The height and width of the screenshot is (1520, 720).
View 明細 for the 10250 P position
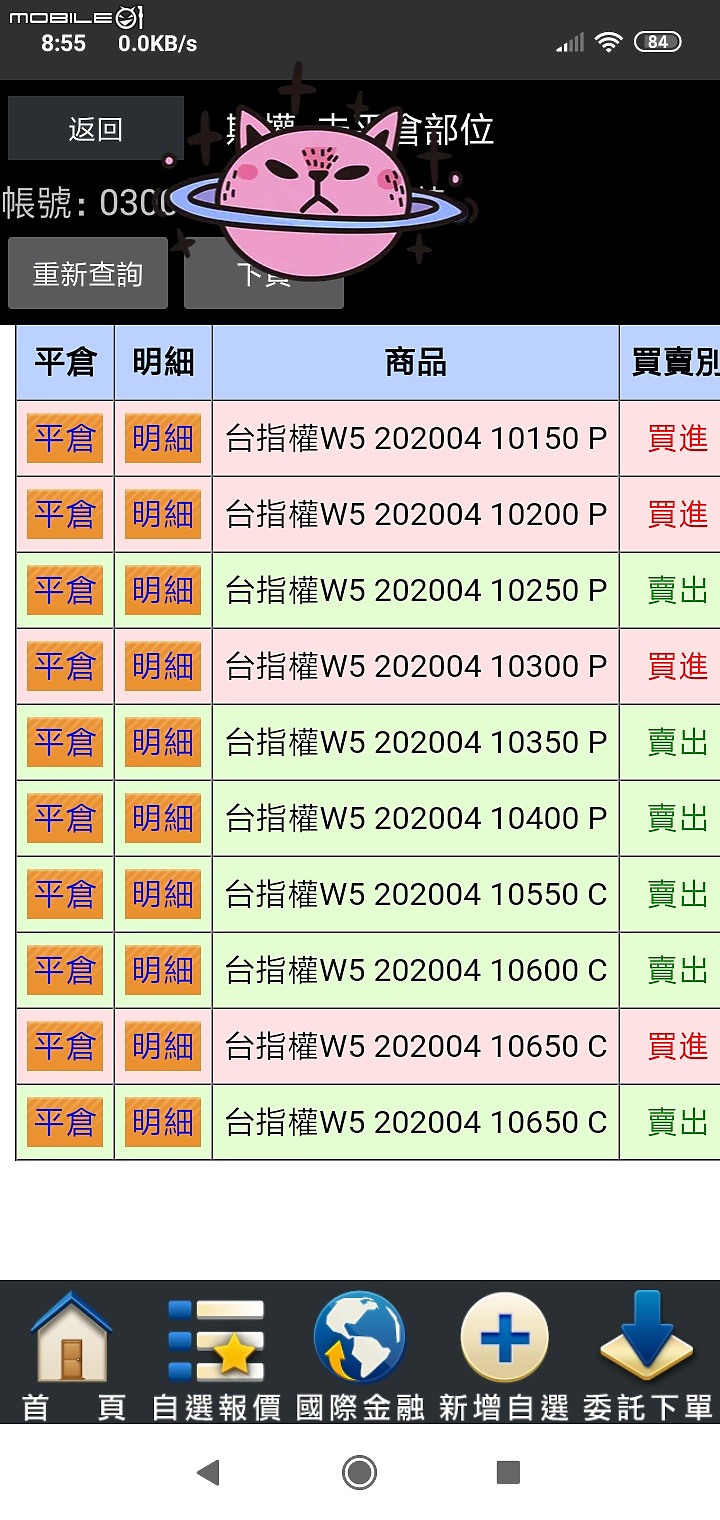point(163,590)
